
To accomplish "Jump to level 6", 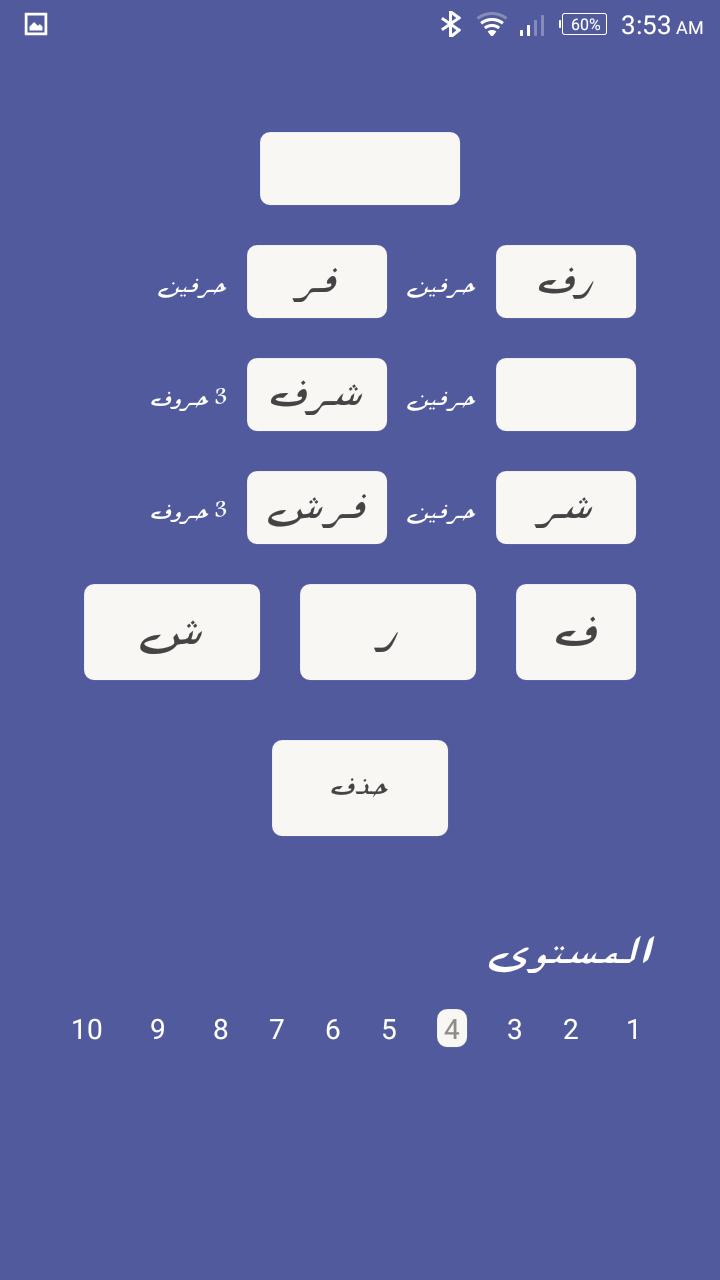I will tap(333, 1029).
